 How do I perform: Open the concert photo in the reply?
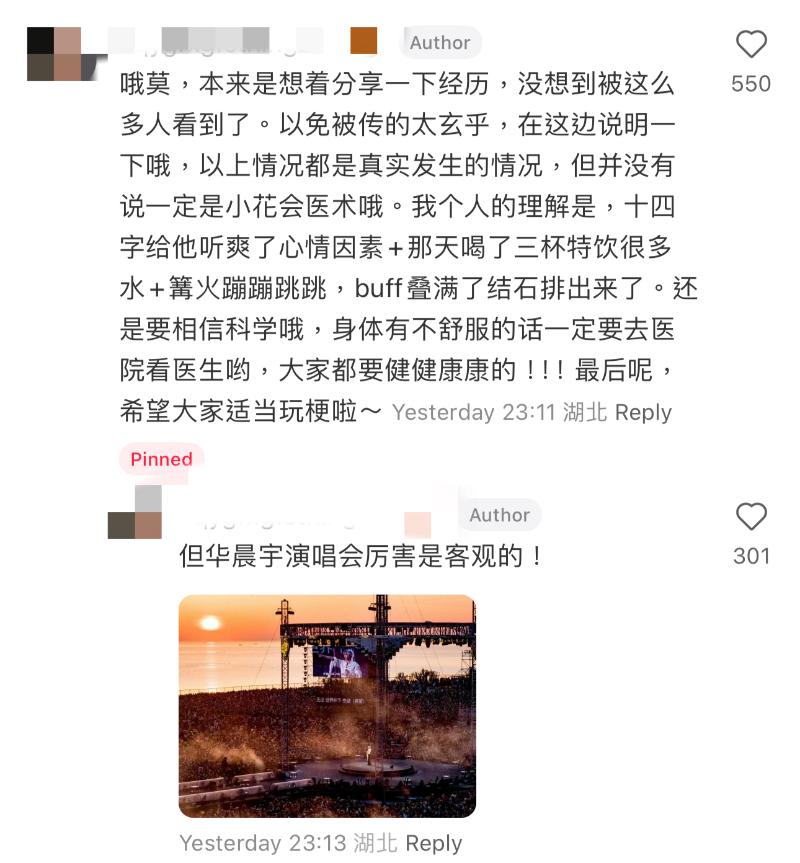[327, 706]
